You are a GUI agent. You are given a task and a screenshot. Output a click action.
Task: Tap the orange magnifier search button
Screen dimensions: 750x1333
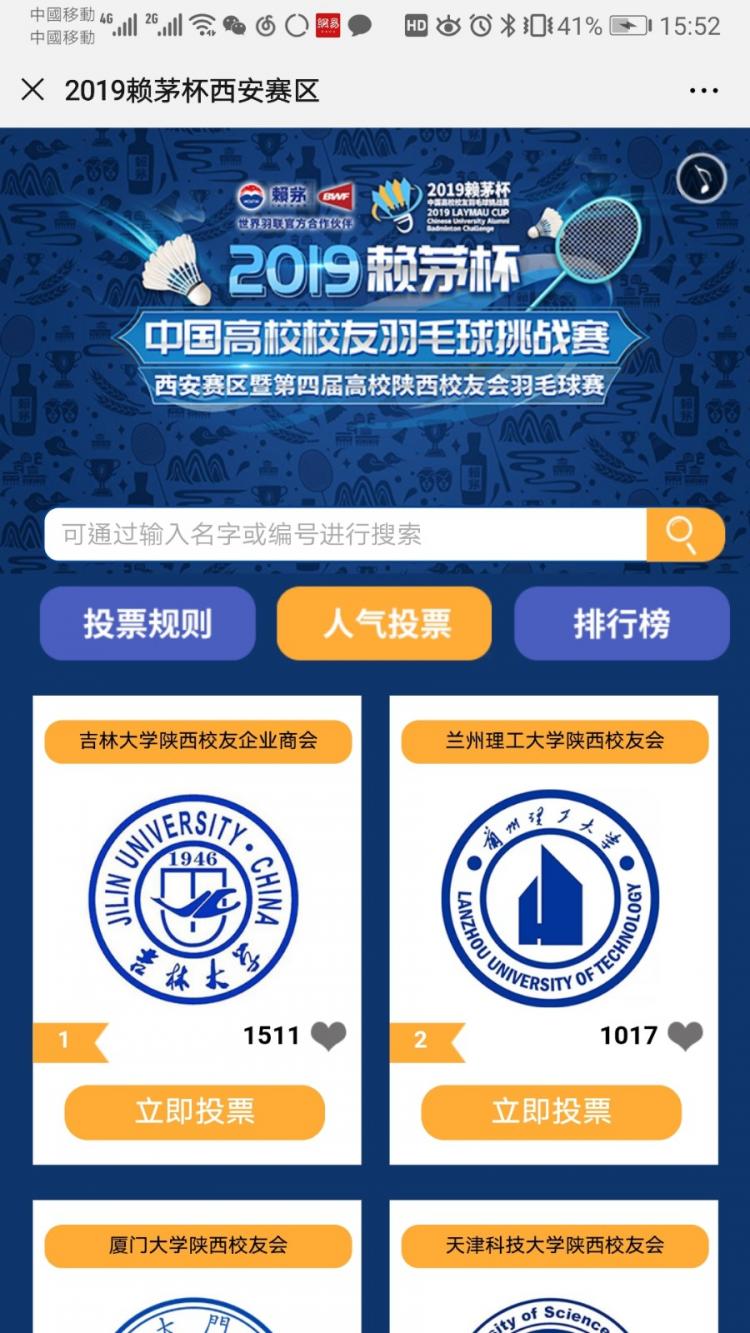click(x=685, y=534)
